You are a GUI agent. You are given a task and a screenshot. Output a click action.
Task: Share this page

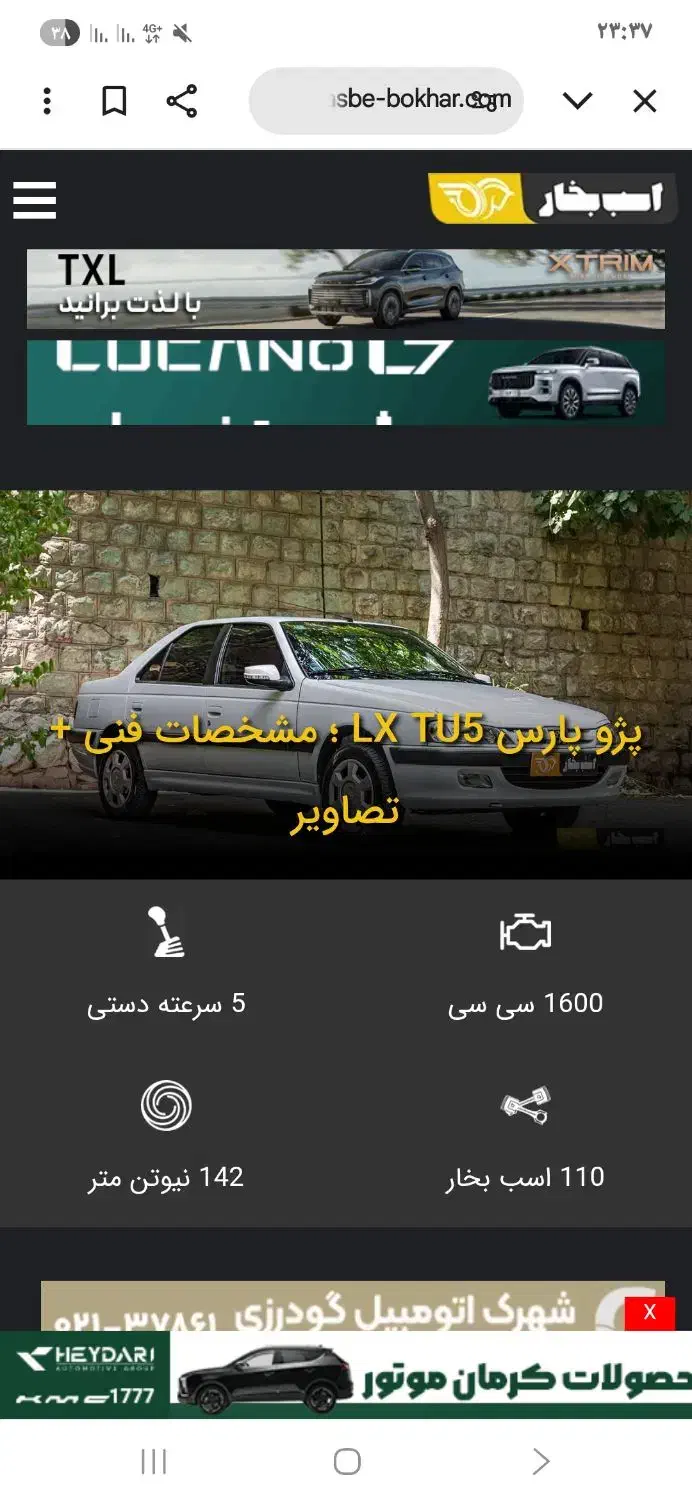tap(181, 101)
